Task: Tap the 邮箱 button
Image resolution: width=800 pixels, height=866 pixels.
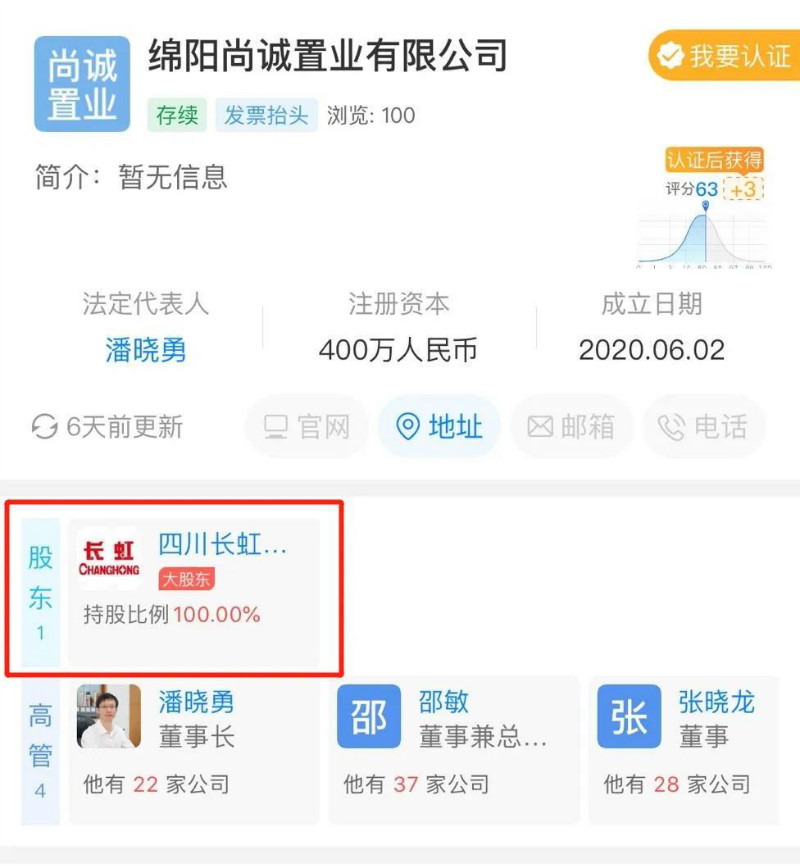Action: point(571,427)
